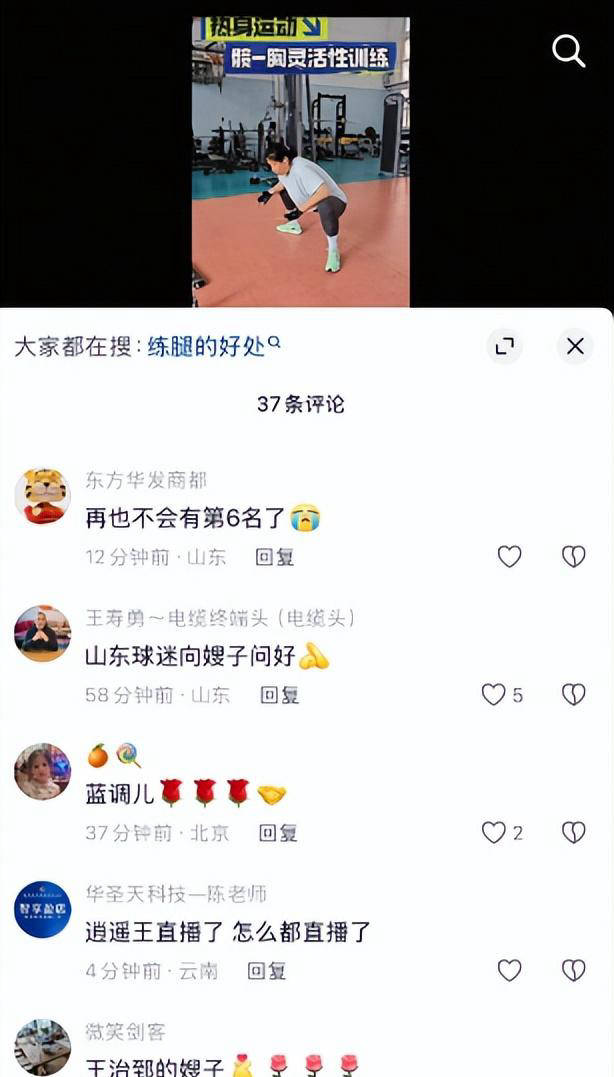This screenshot has height=1077, width=614.
Task: Dislike 东方华发商都's comment
Action: 573,557
